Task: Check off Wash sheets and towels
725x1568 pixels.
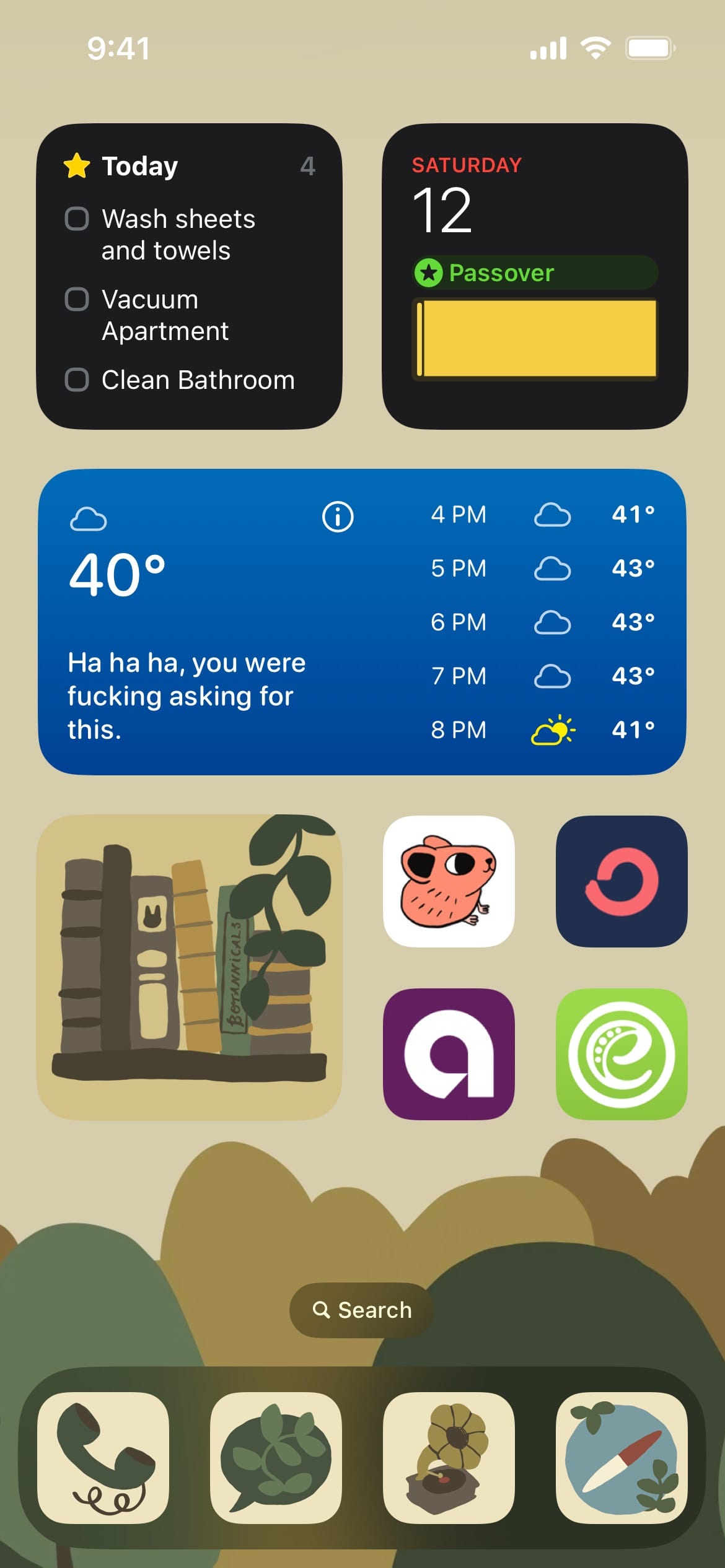Action: click(x=77, y=219)
